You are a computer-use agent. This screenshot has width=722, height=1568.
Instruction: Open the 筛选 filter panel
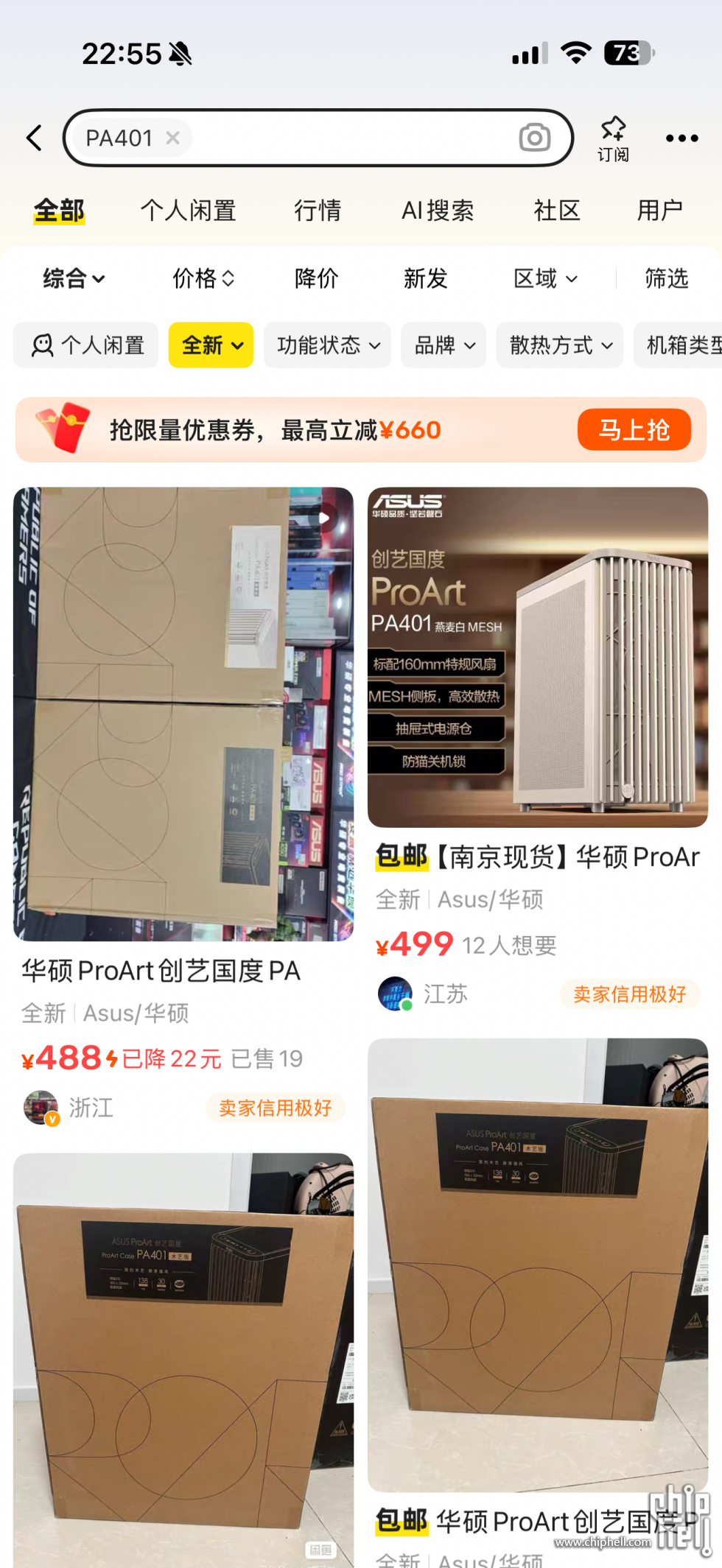click(666, 278)
